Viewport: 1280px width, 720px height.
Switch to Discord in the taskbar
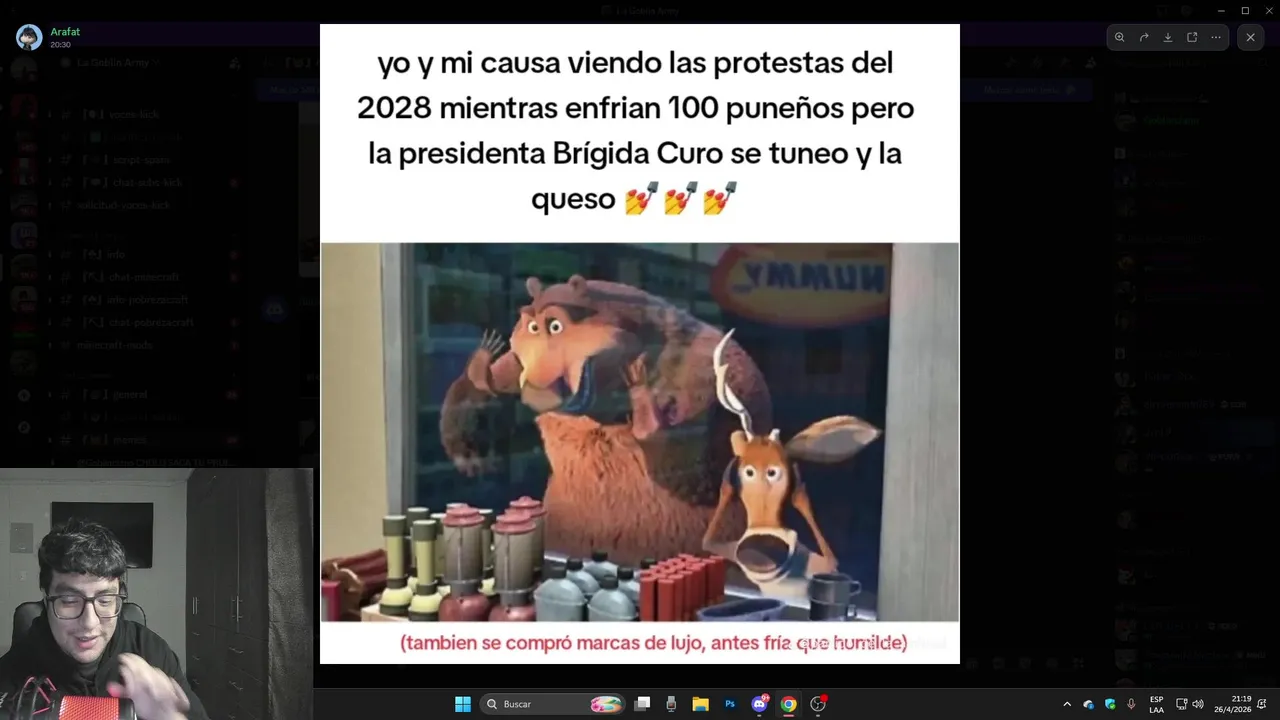[759, 704]
